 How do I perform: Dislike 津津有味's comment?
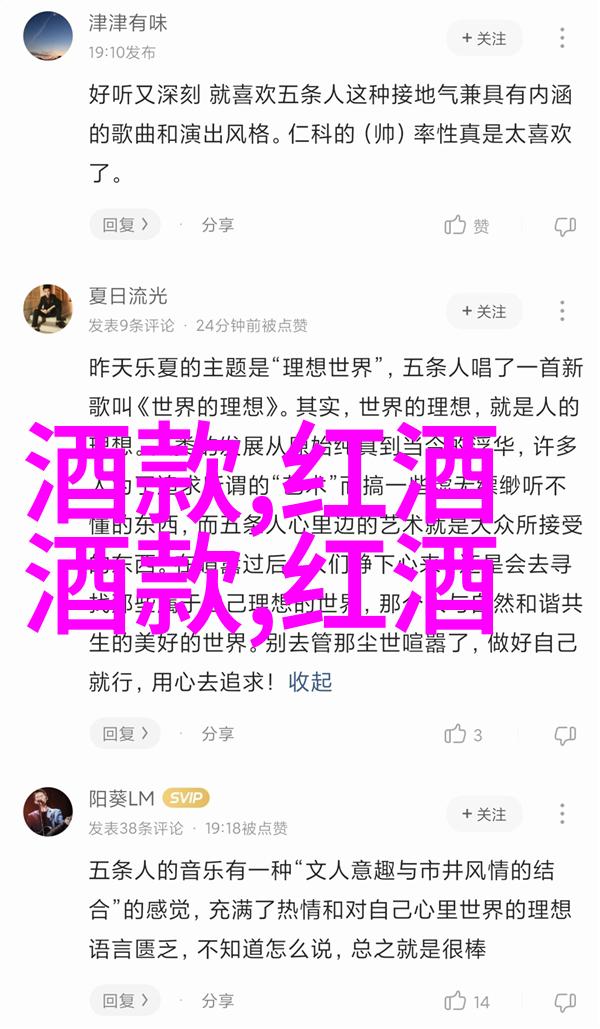pos(565,226)
